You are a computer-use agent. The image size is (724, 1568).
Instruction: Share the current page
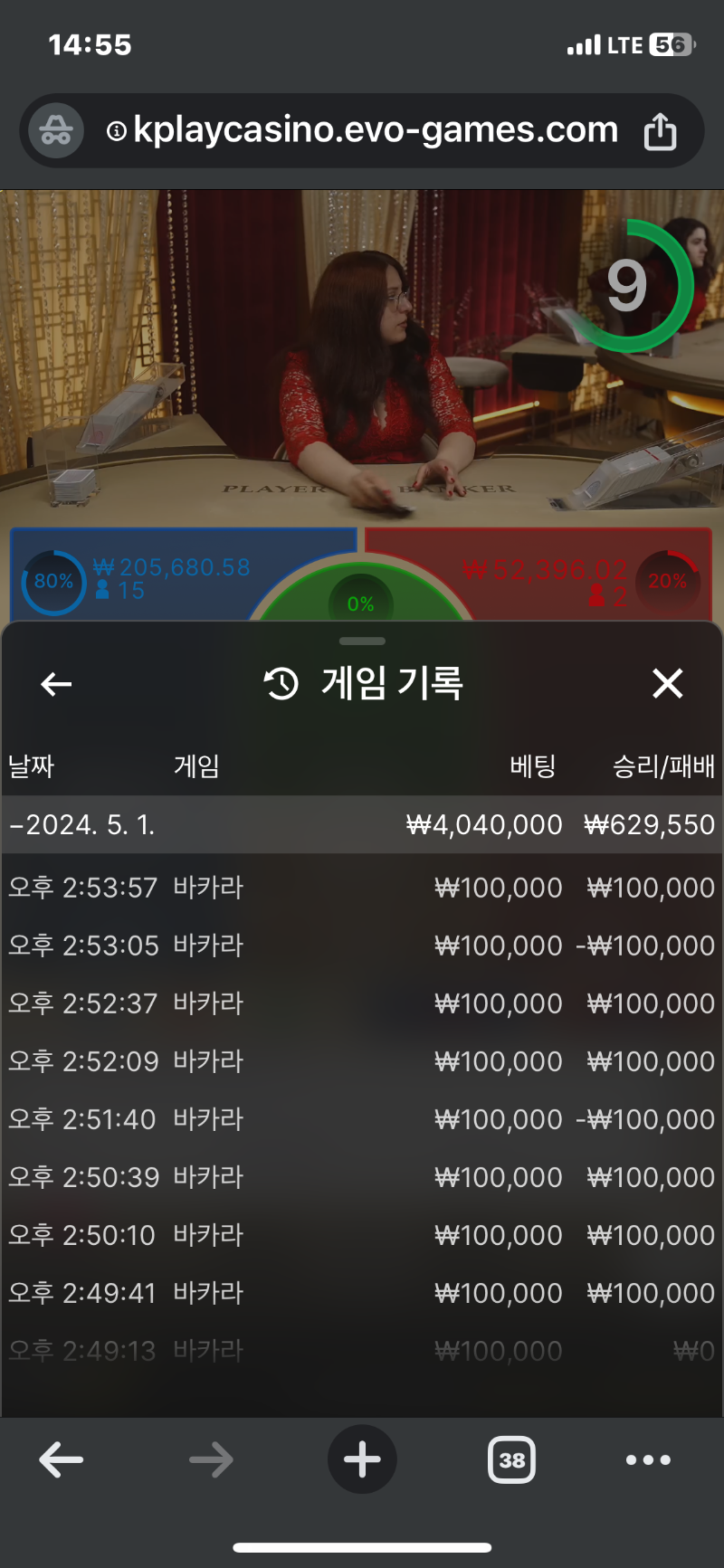[x=660, y=131]
